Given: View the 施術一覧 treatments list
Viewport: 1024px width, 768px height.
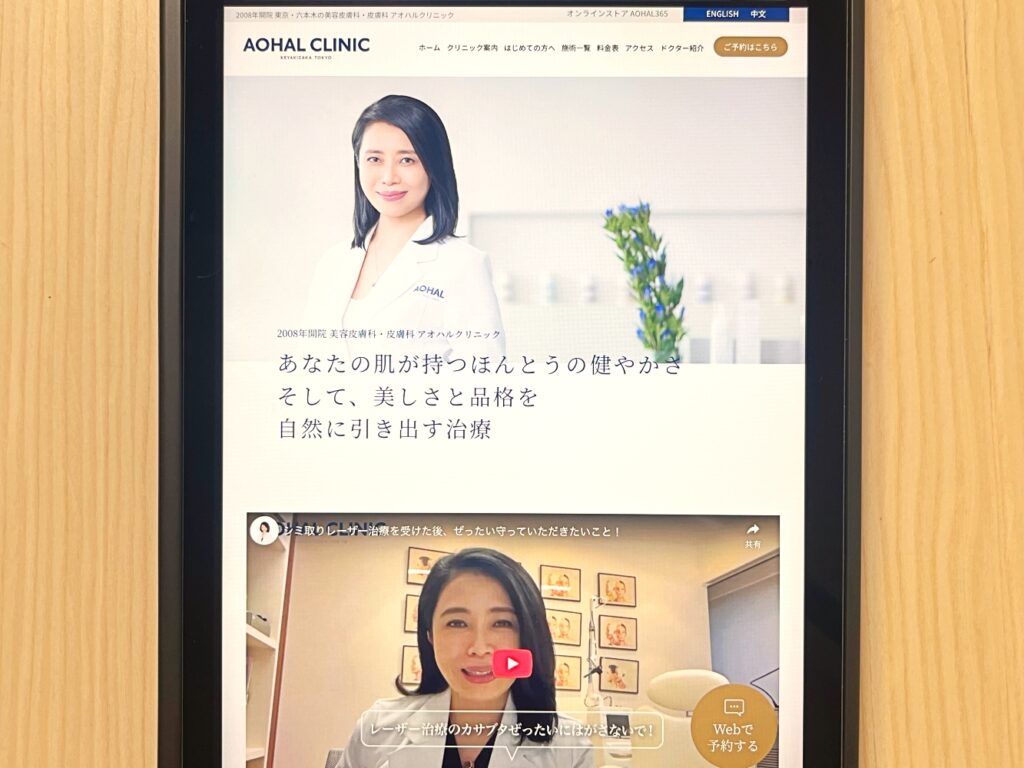Looking at the screenshot, I should point(576,48).
